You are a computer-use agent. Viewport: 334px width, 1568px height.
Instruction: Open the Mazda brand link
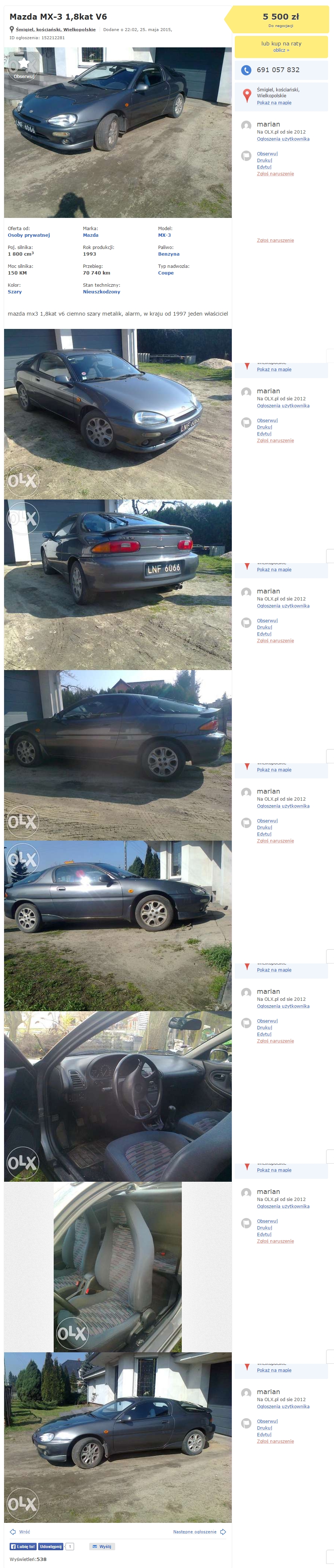coord(90,235)
